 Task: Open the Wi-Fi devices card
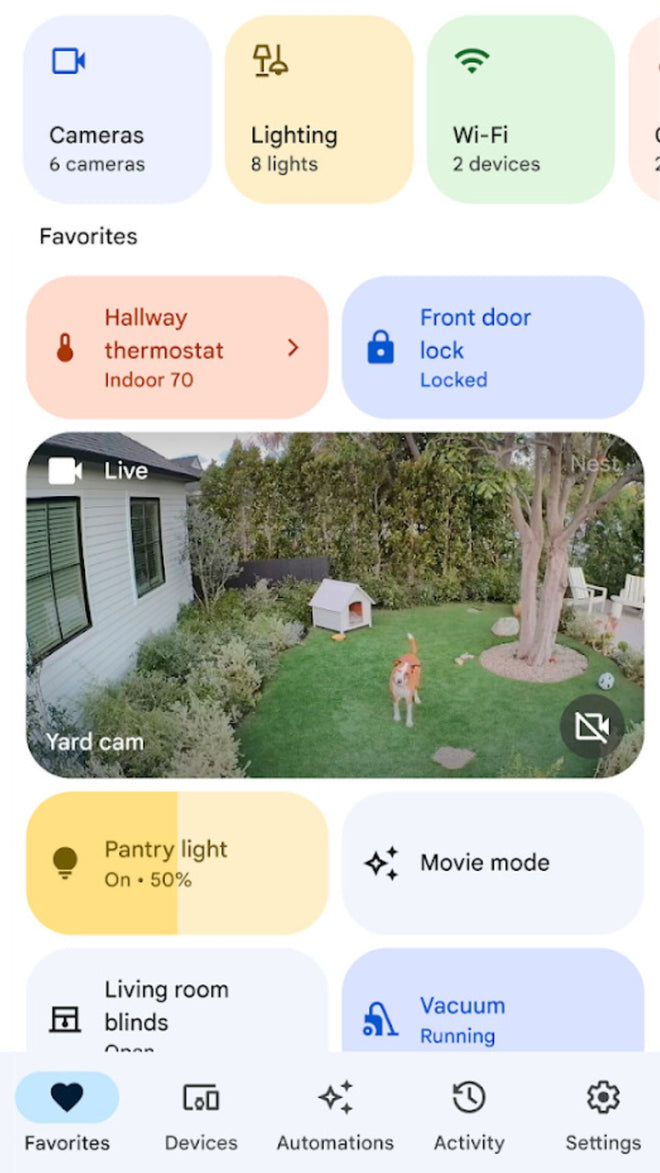(520, 109)
